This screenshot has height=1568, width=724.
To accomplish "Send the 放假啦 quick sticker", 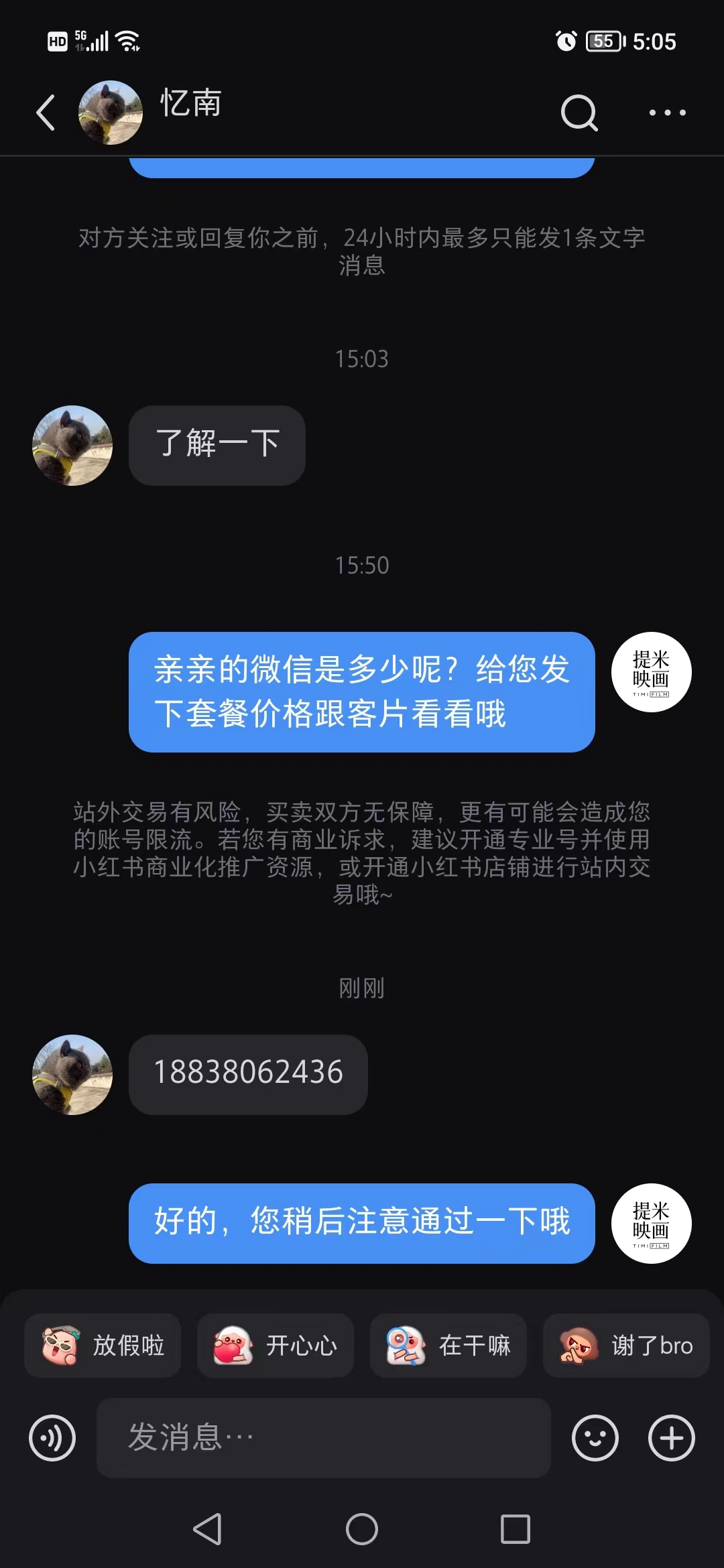I will [103, 1345].
